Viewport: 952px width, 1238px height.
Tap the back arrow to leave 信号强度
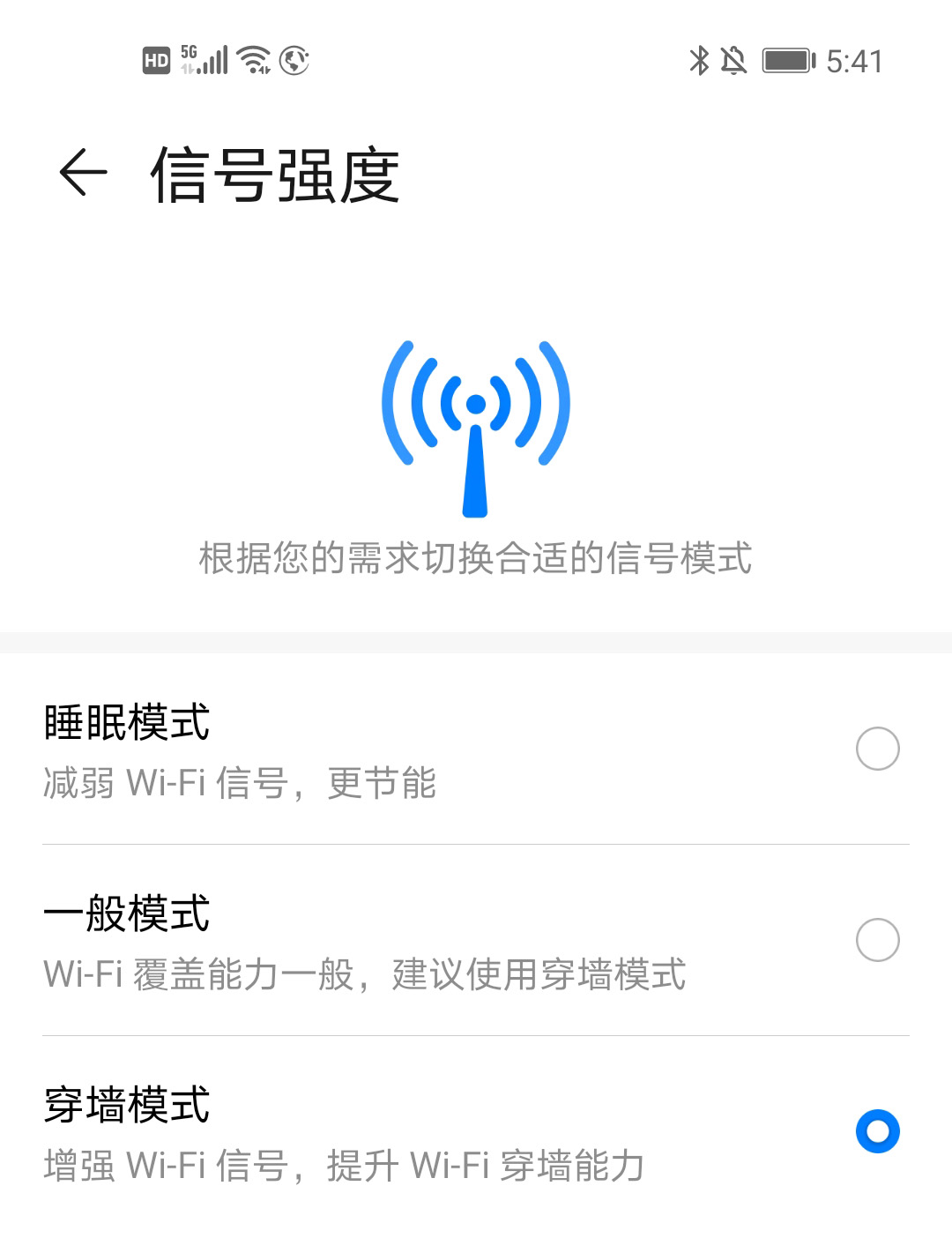pos(78,173)
